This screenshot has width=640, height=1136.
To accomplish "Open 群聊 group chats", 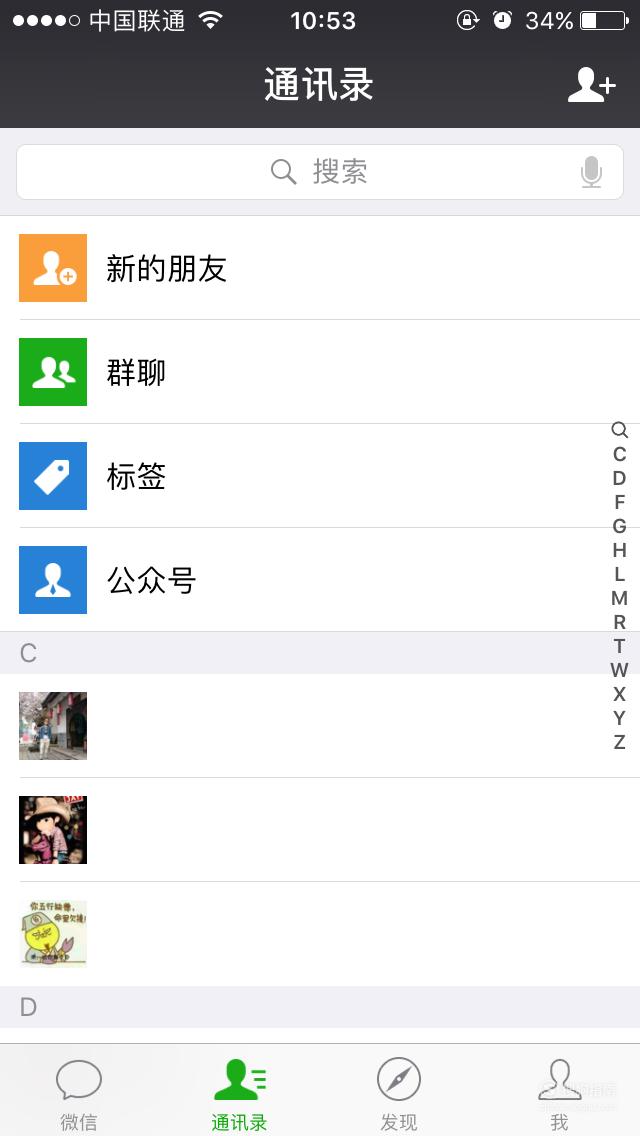I will [x=320, y=372].
